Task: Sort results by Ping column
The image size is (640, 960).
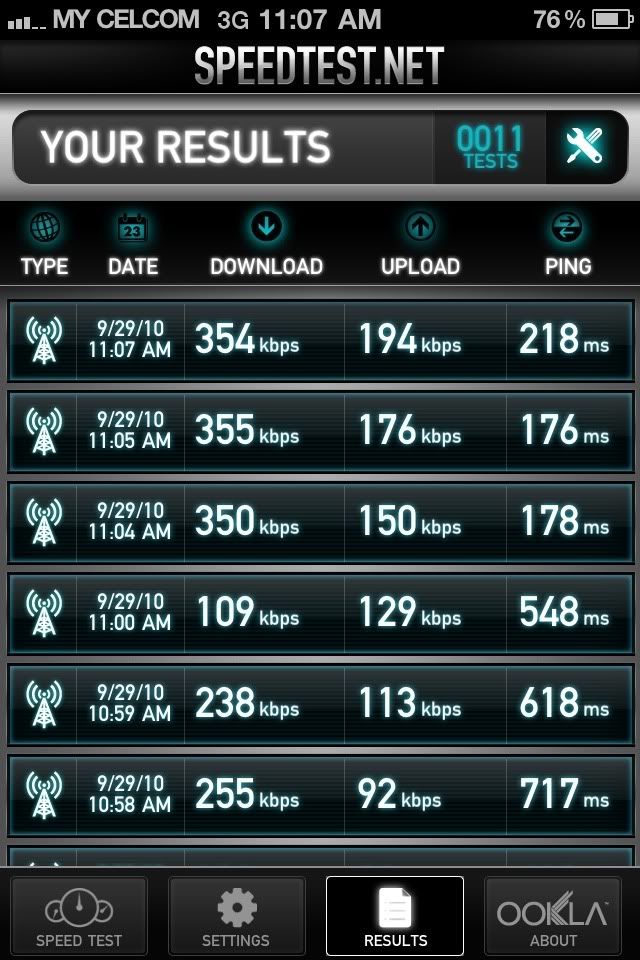Action: 567,245
